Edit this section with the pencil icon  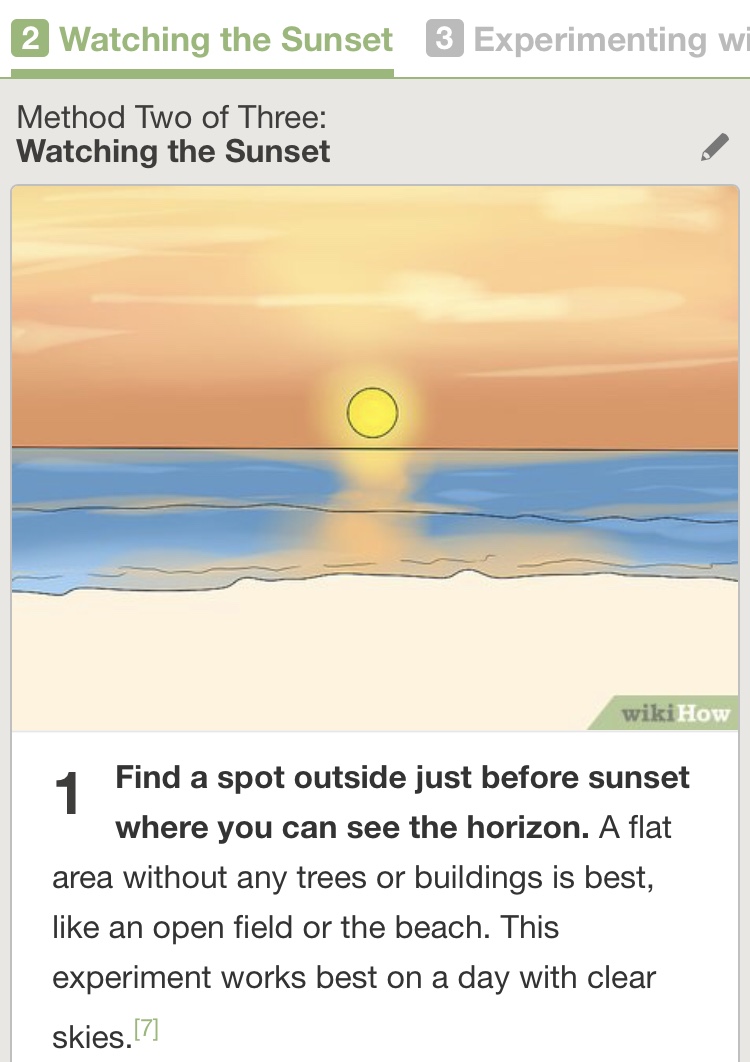(x=714, y=149)
